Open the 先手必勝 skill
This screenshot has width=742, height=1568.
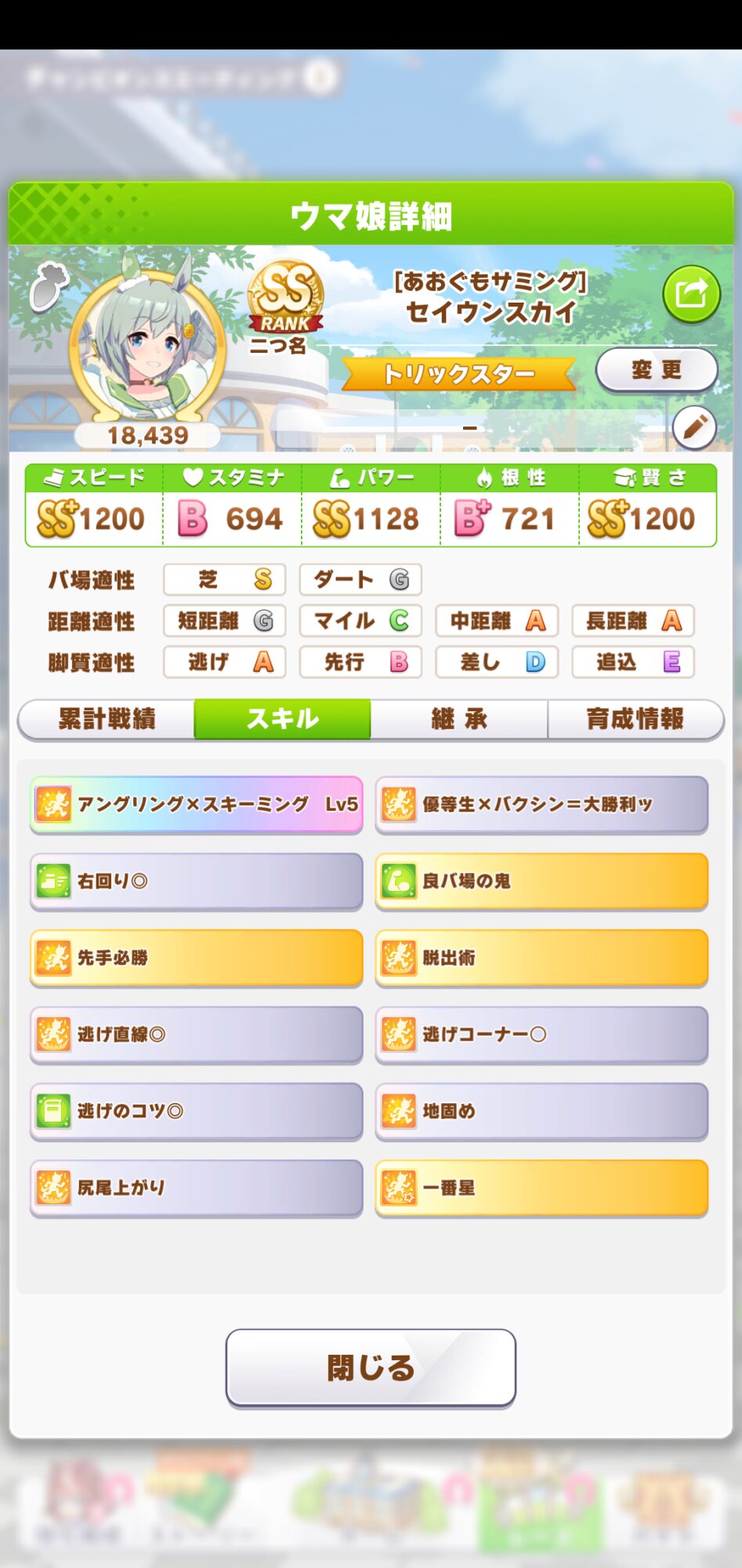pyautogui.click(x=197, y=958)
